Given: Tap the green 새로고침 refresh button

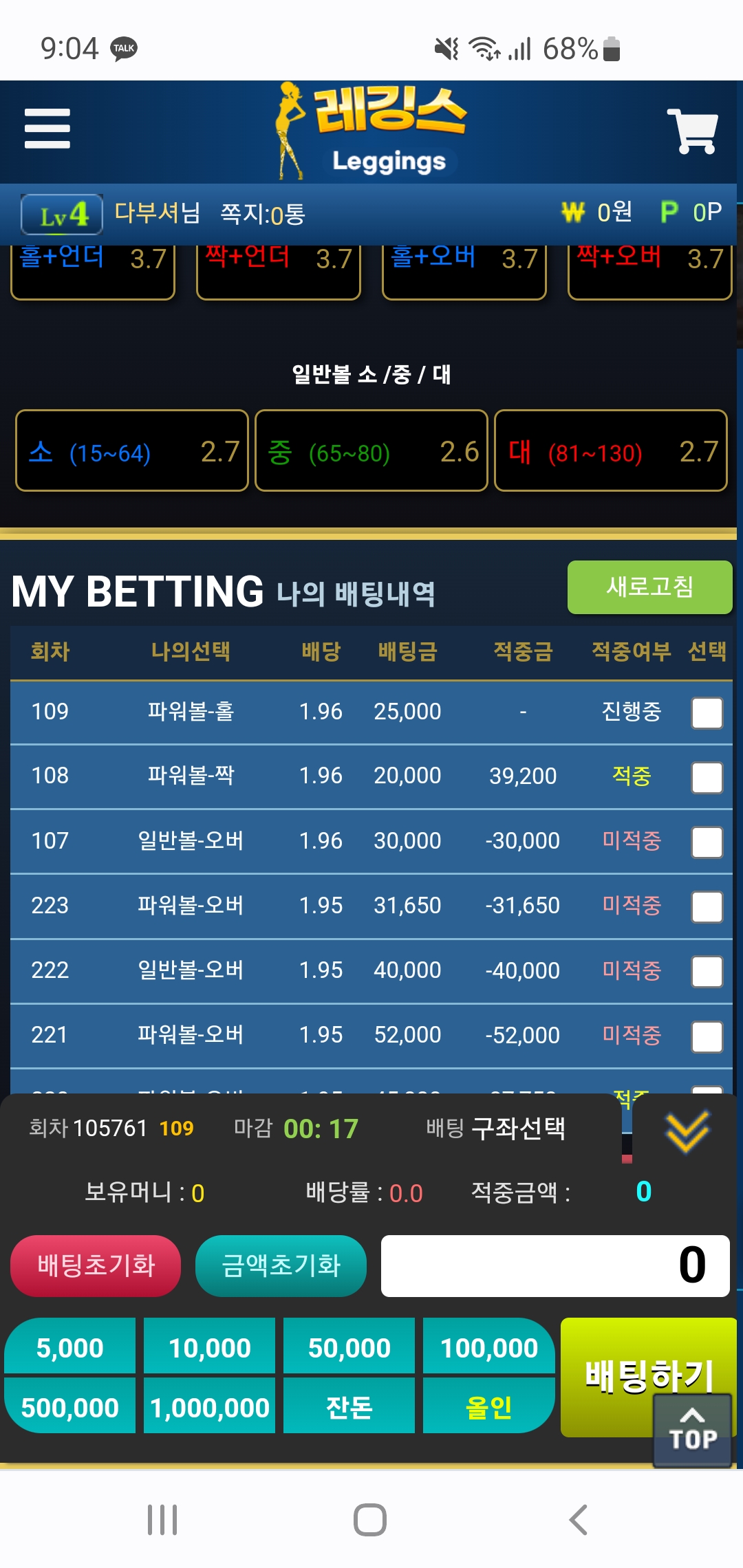Looking at the screenshot, I should (x=649, y=587).
